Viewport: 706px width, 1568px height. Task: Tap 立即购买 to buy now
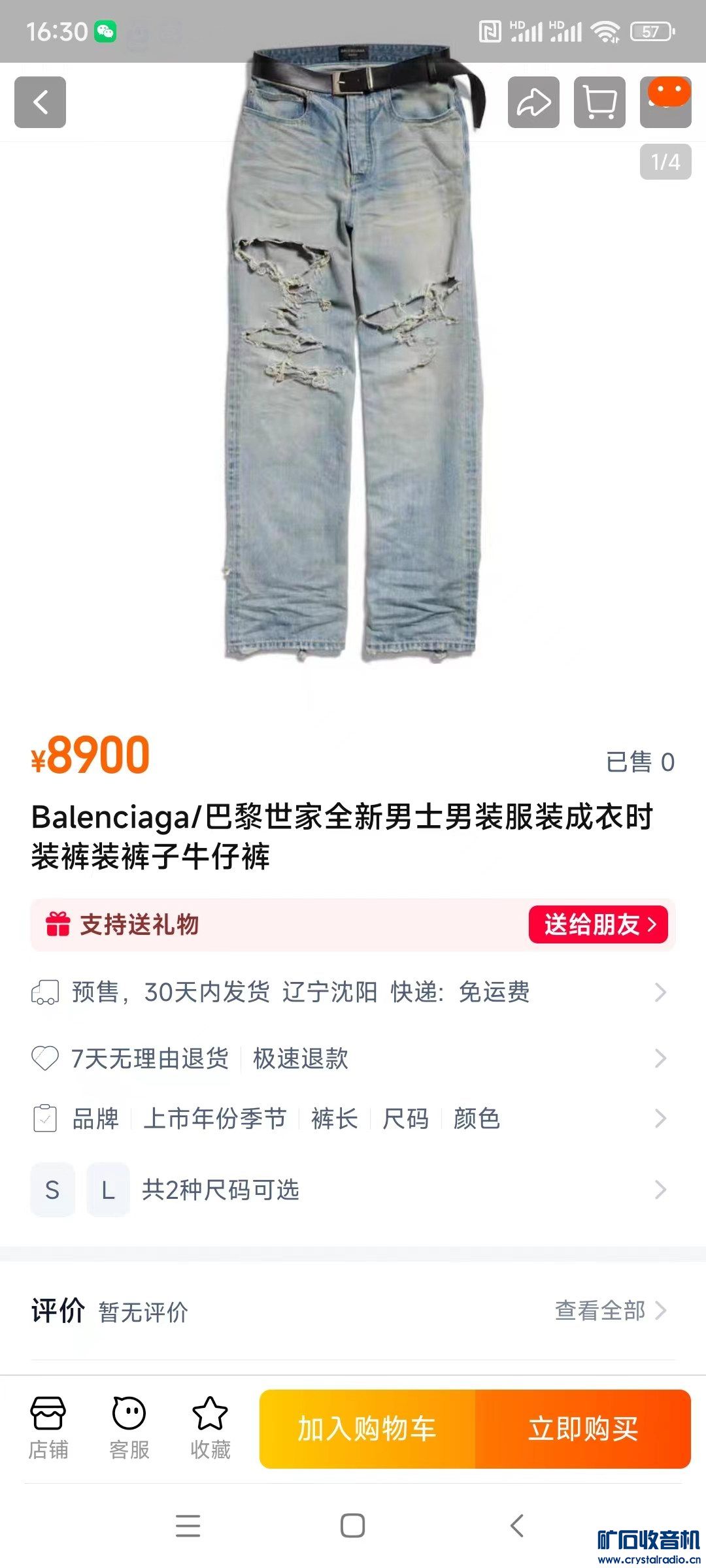pyautogui.click(x=583, y=1429)
